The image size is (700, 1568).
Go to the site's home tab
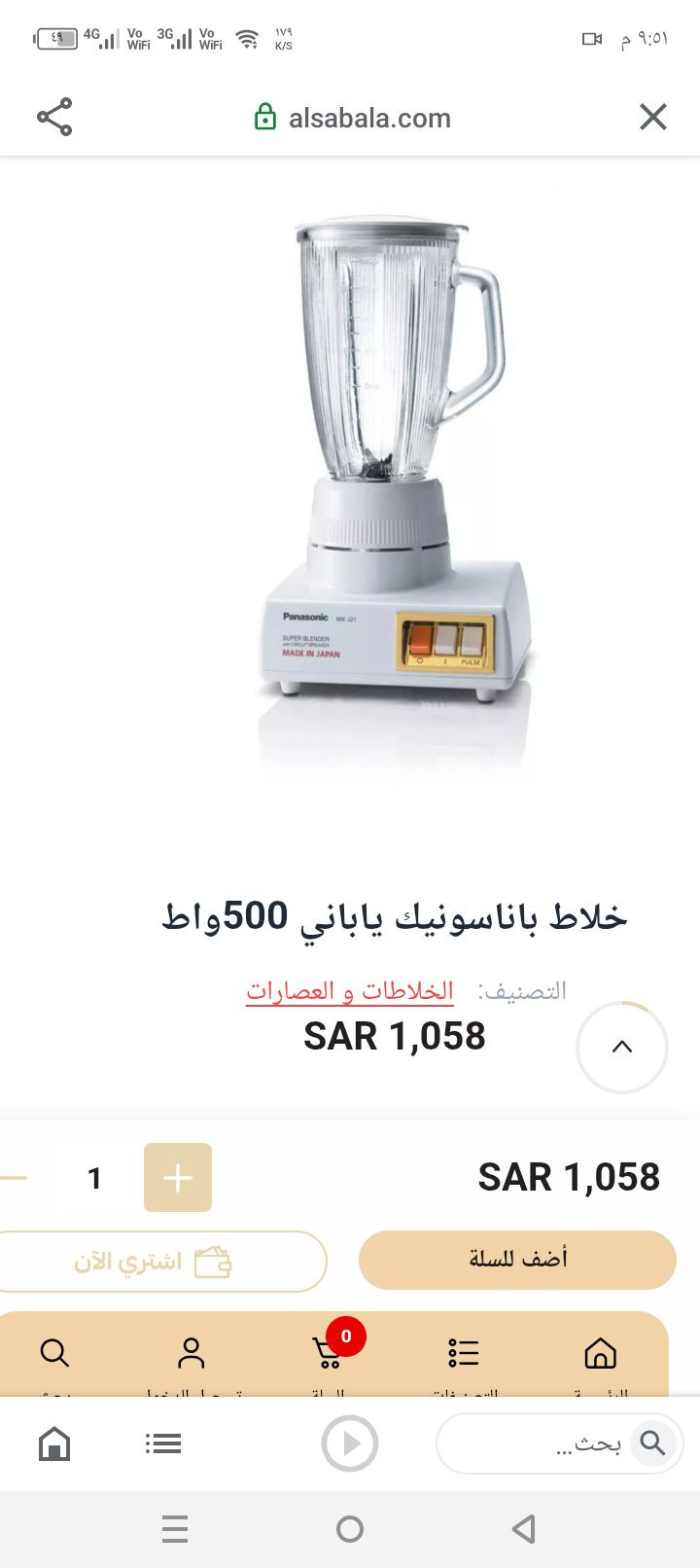coord(600,1354)
